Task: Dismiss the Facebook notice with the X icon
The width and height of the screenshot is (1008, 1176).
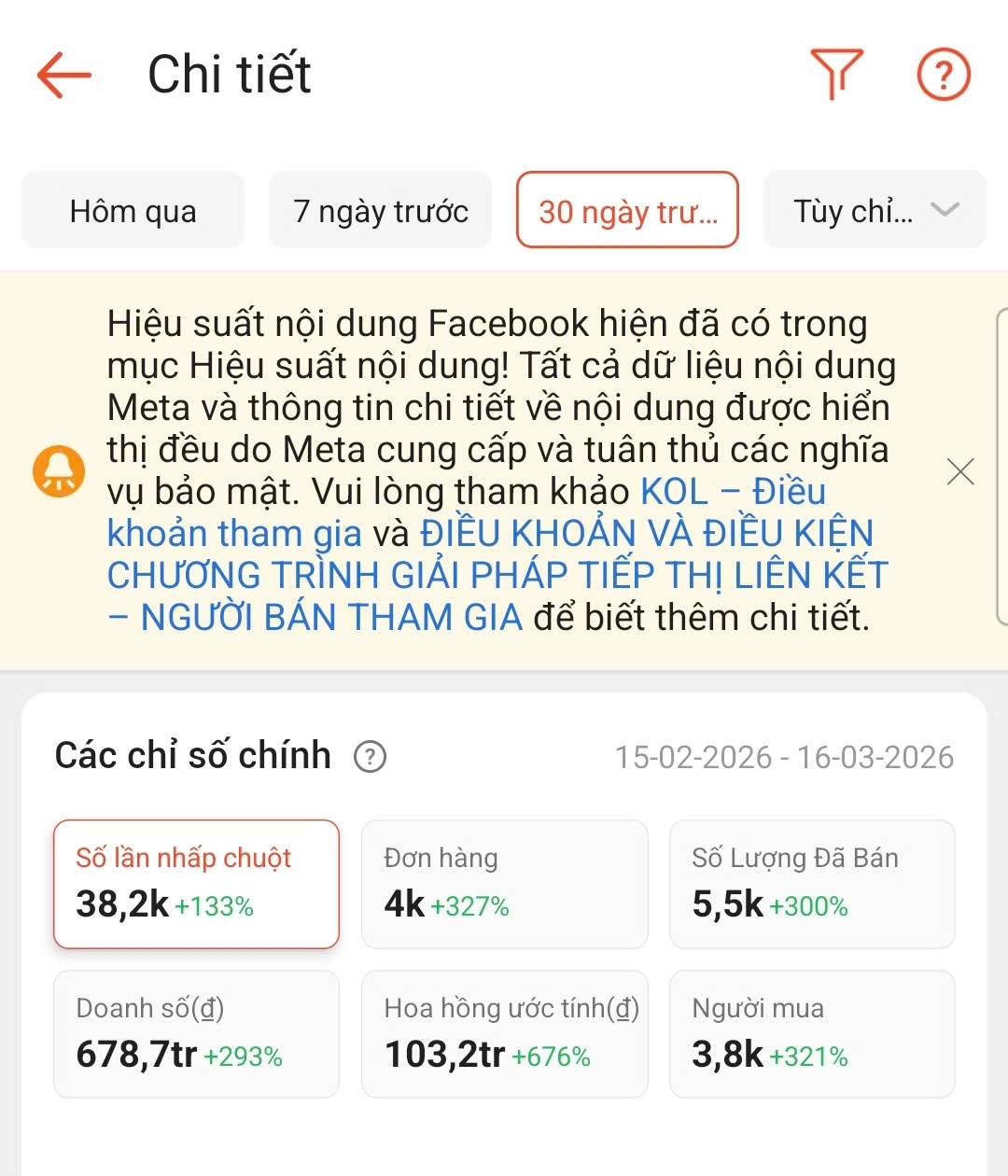Action: [x=960, y=471]
